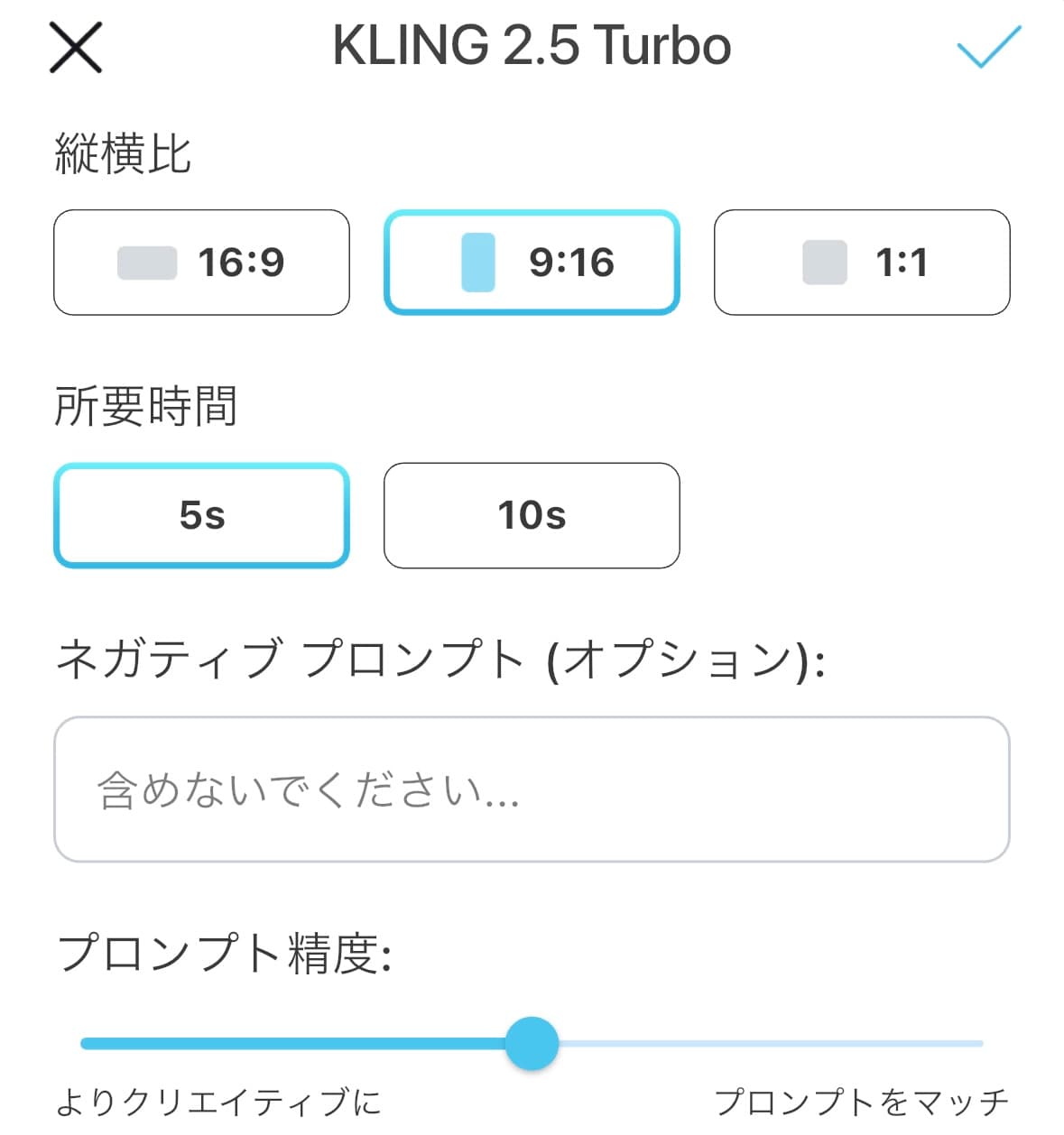Image resolution: width=1064 pixels, height=1135 pixels.
Task: Click the landscape preview icon inside 16:9 option
Action: tap(144, 263)
